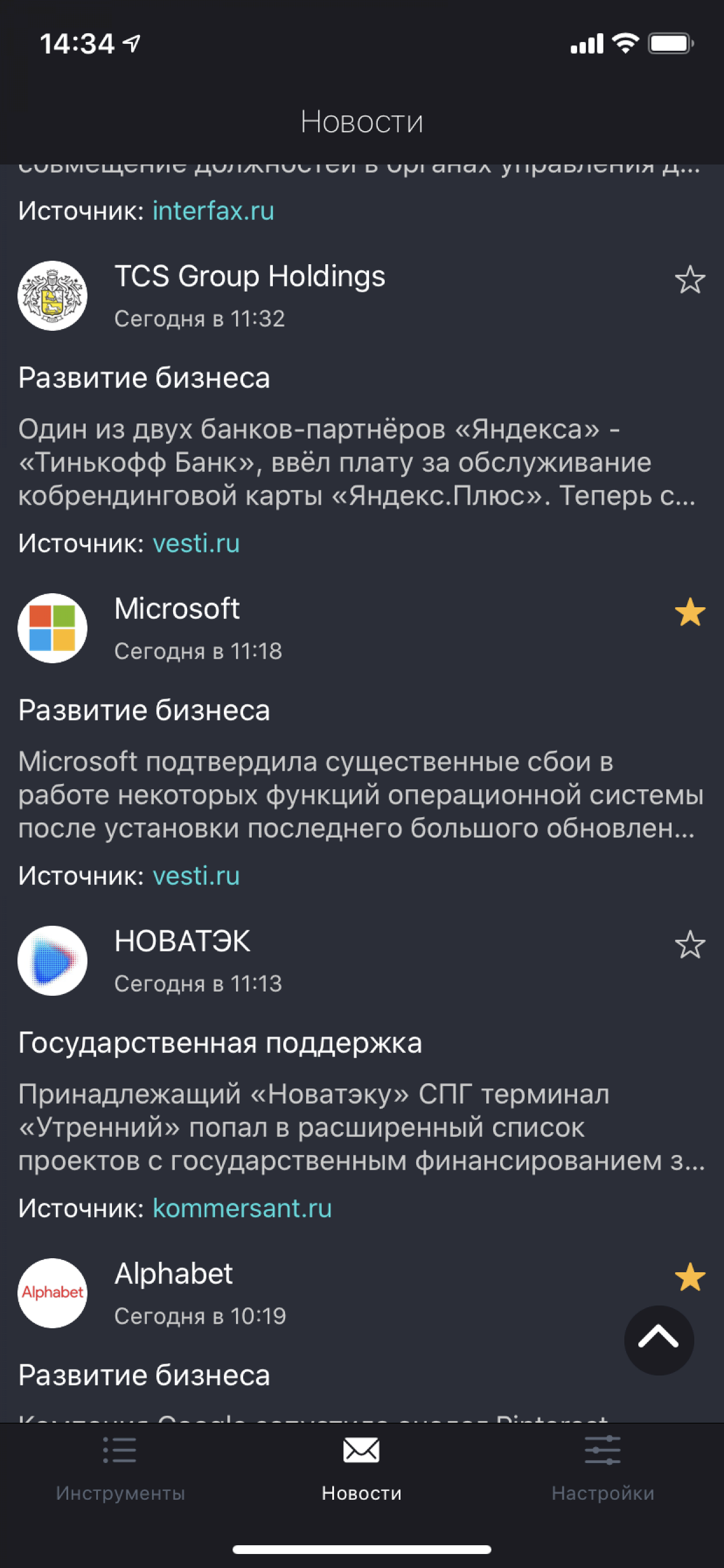Open the interfax.ru source link
This screenshot has height=1568, width=724.
[x=212, y=211]
